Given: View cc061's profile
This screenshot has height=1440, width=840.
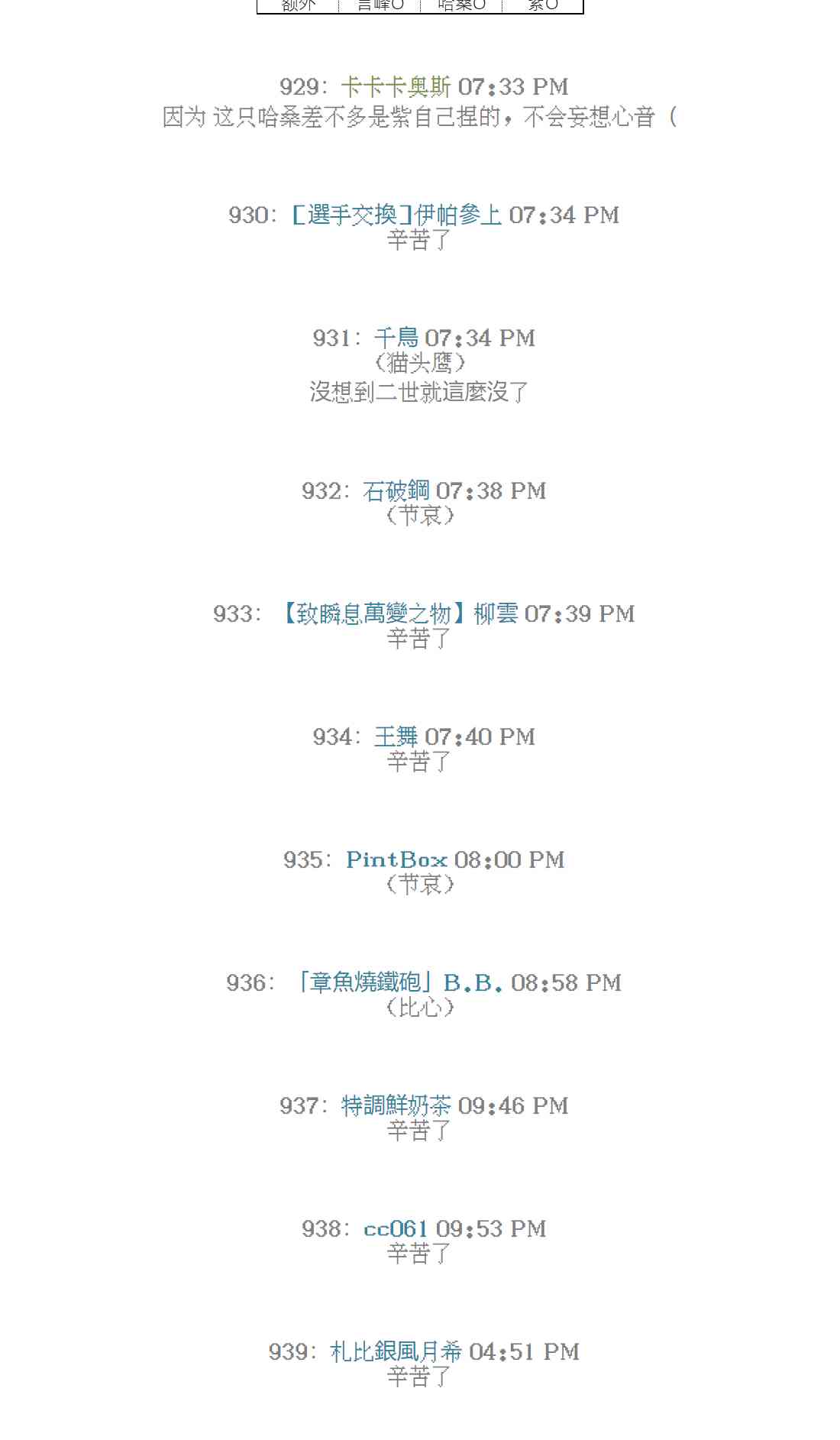Looking at the screenshot, I should click(396, 1229).
